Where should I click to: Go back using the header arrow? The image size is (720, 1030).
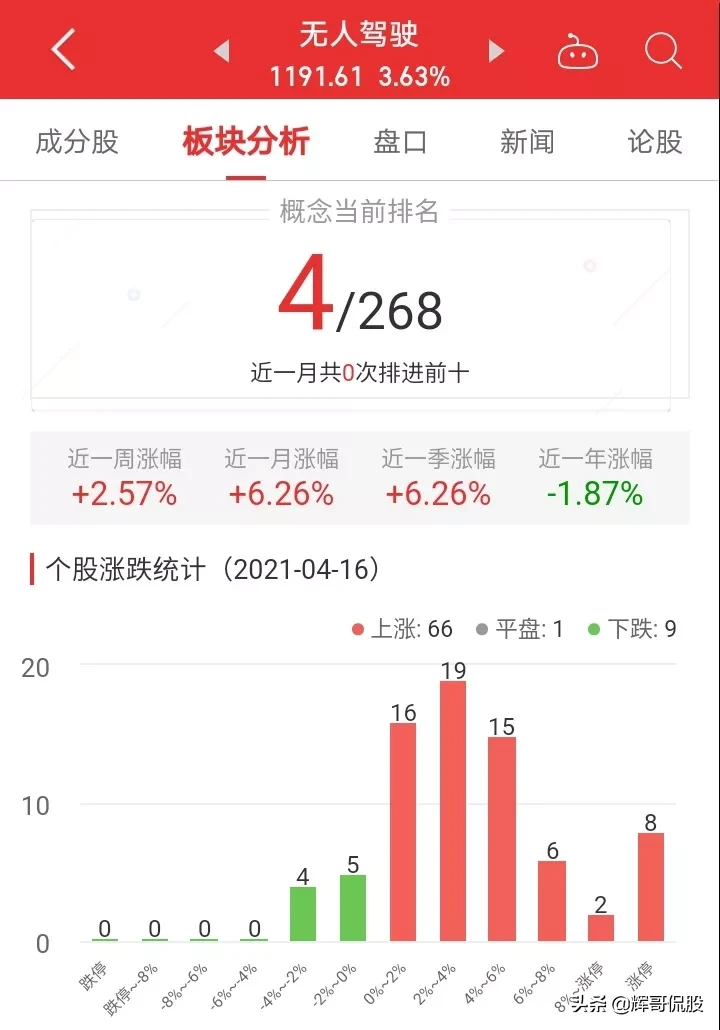[x=63, y=49]
